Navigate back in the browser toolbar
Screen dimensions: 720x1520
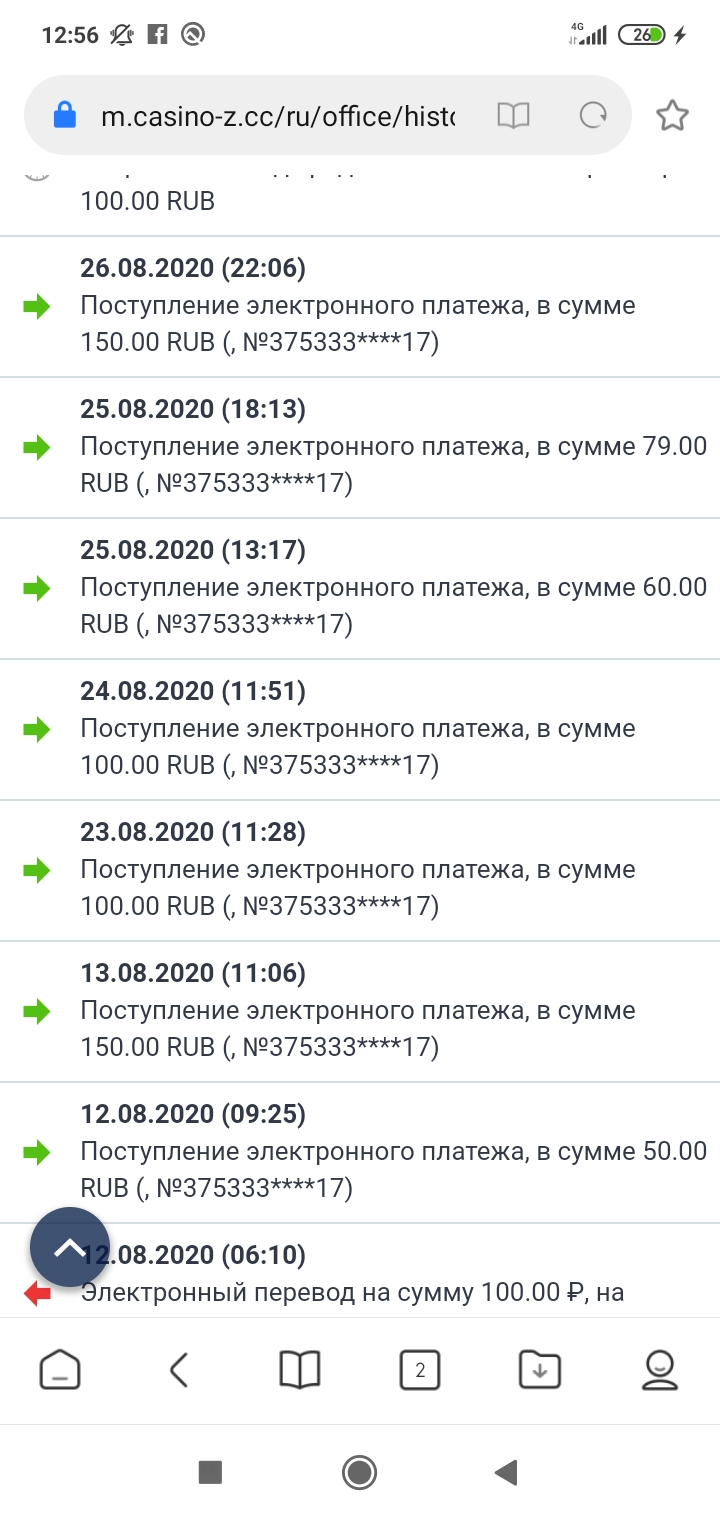(179, 1370)
